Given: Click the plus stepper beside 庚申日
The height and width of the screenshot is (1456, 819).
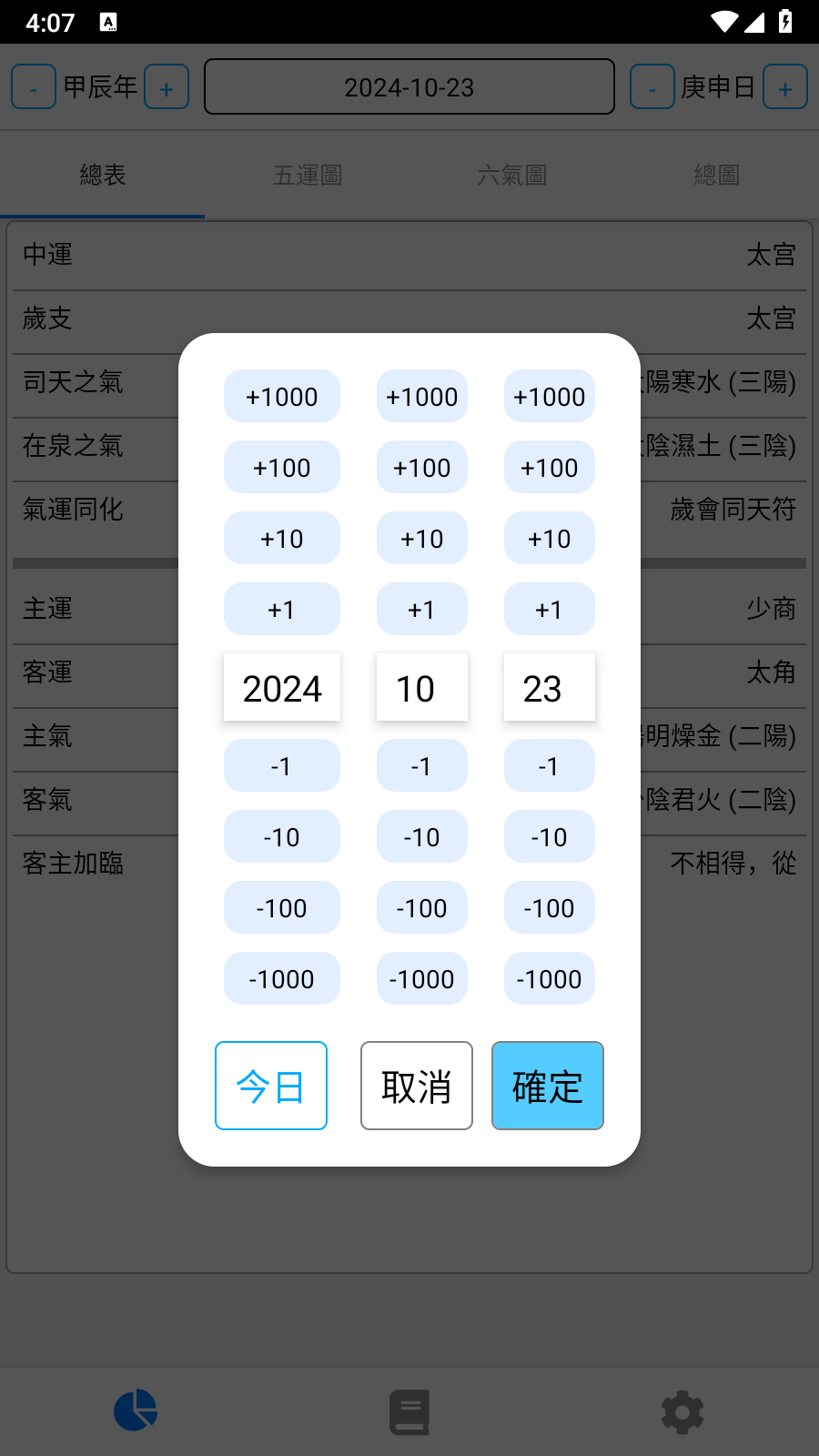Looking at the screenshot, I should 784,86.
